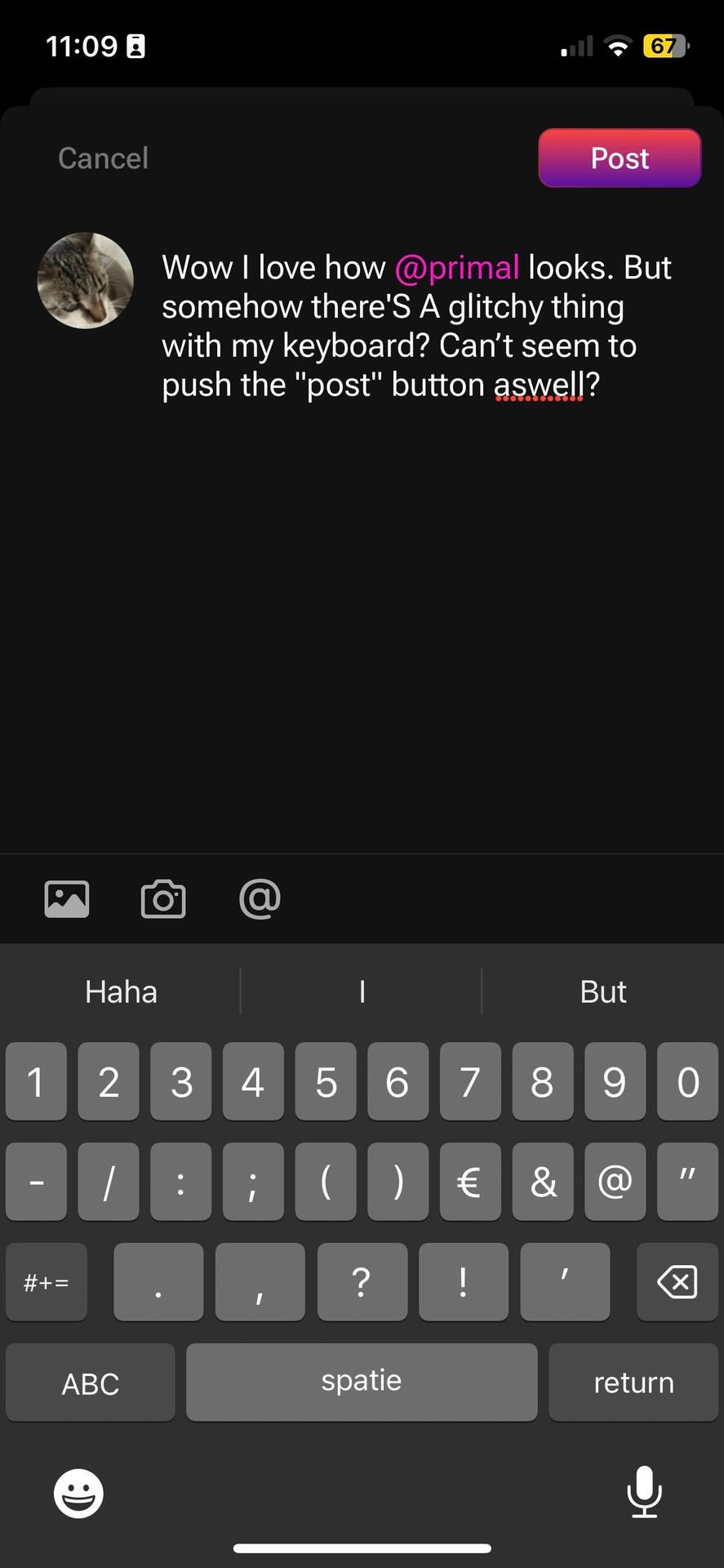Image resolution: width=724 pixels, height=1568 pixels.
Task: Switch the keyboard back to ABC letters
Action: [91, 1383]
